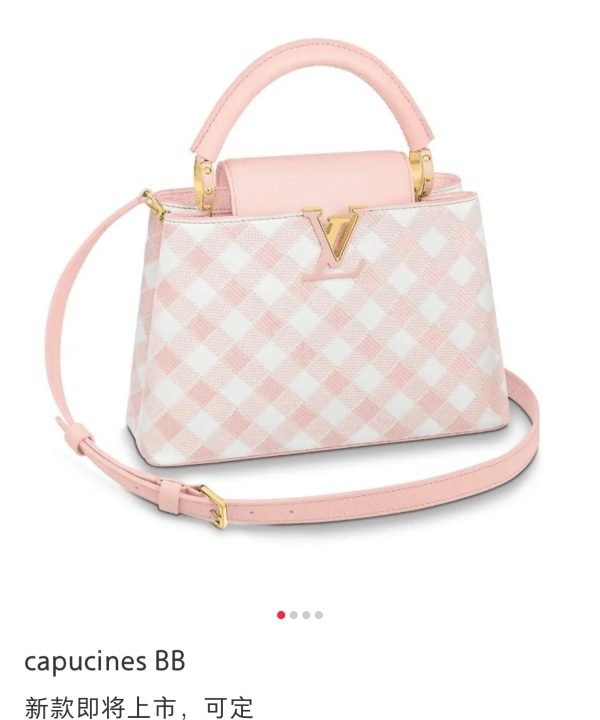Tap the image carousel page indicator dots
Screen dimensions: 600x720
300,615
